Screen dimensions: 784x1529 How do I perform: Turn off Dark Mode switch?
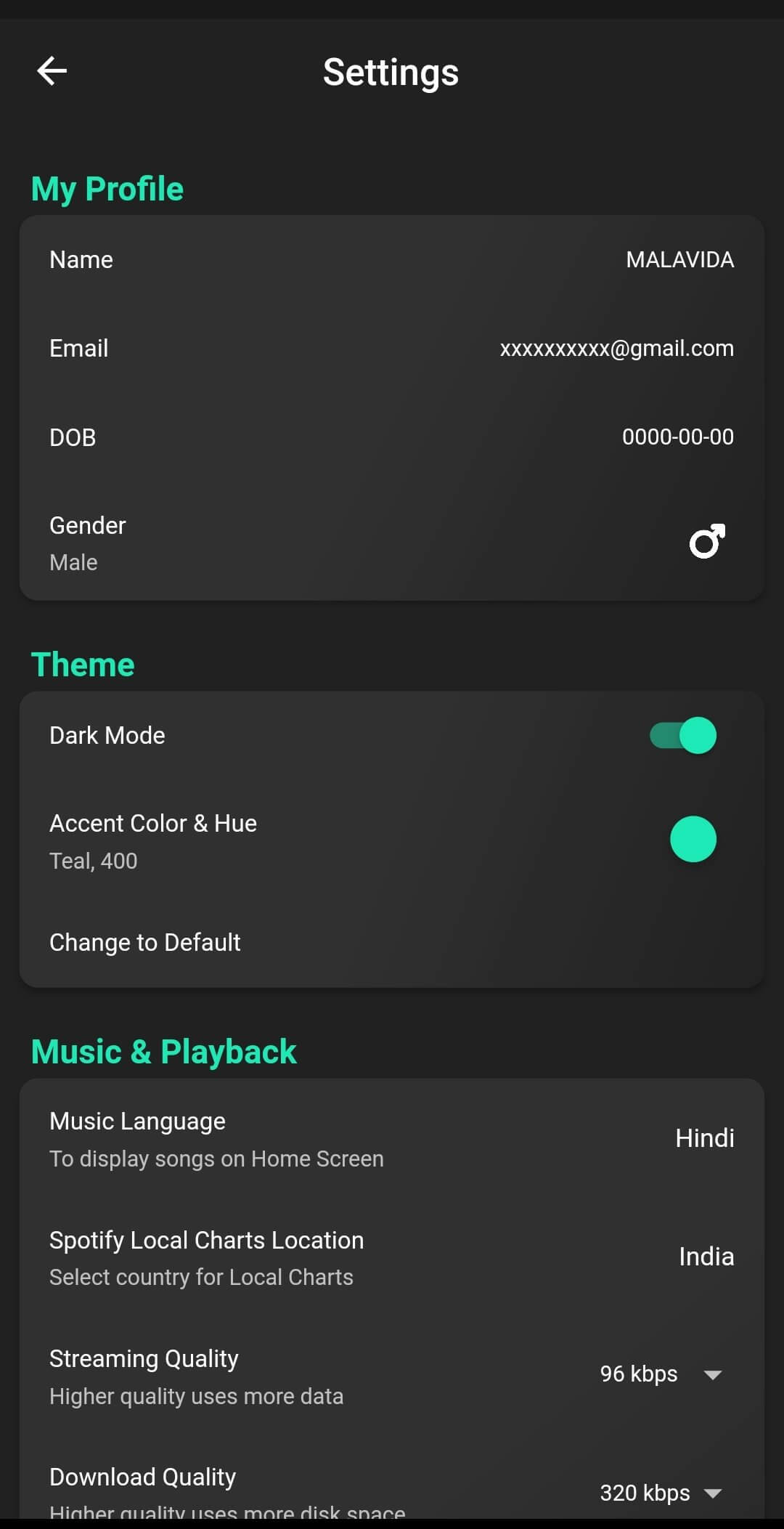pyautogui.click(x=683, y=735)
